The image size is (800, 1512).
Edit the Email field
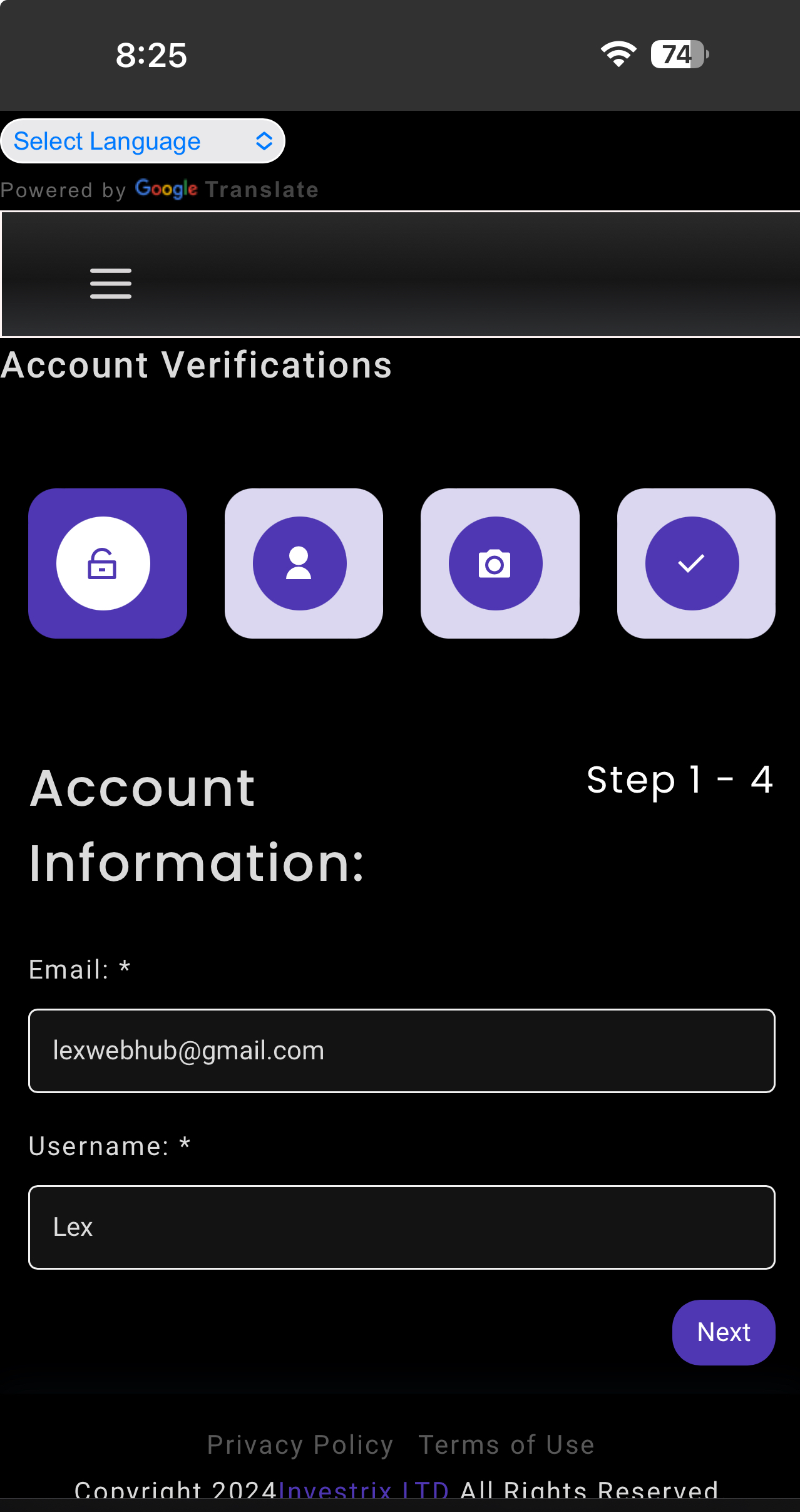point(402,1051)
